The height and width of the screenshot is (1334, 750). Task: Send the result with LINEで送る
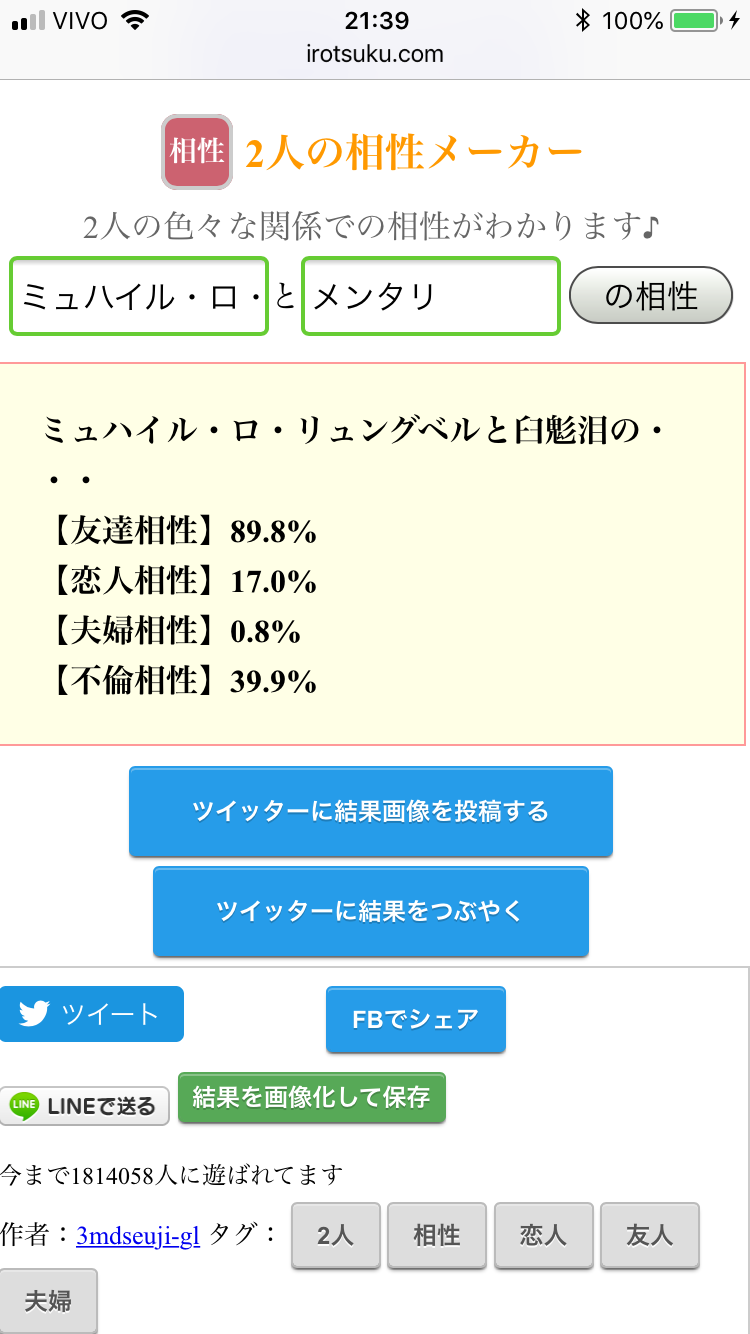click(x=84, y=1105)
